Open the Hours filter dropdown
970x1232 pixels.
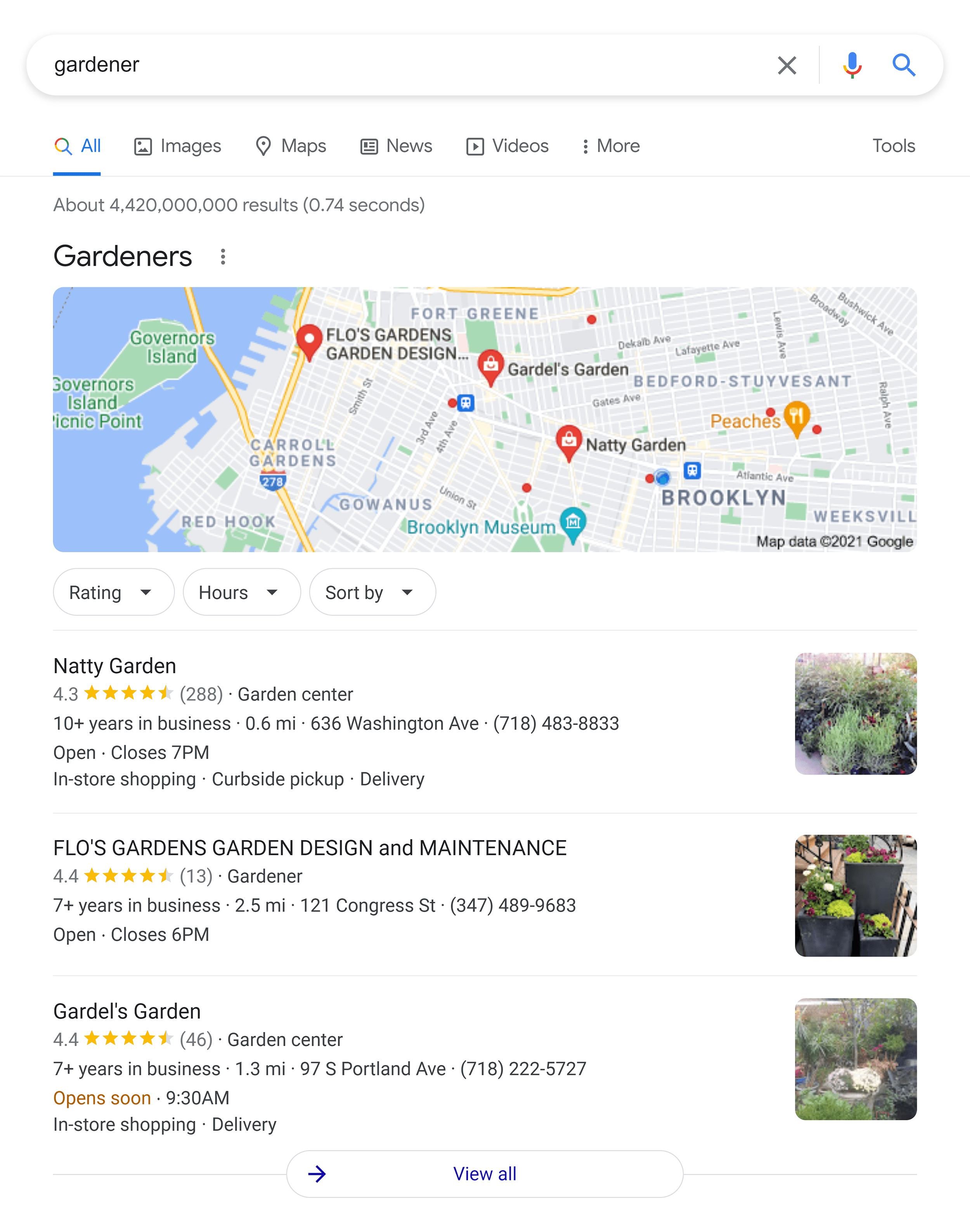[x=241, y=593]
